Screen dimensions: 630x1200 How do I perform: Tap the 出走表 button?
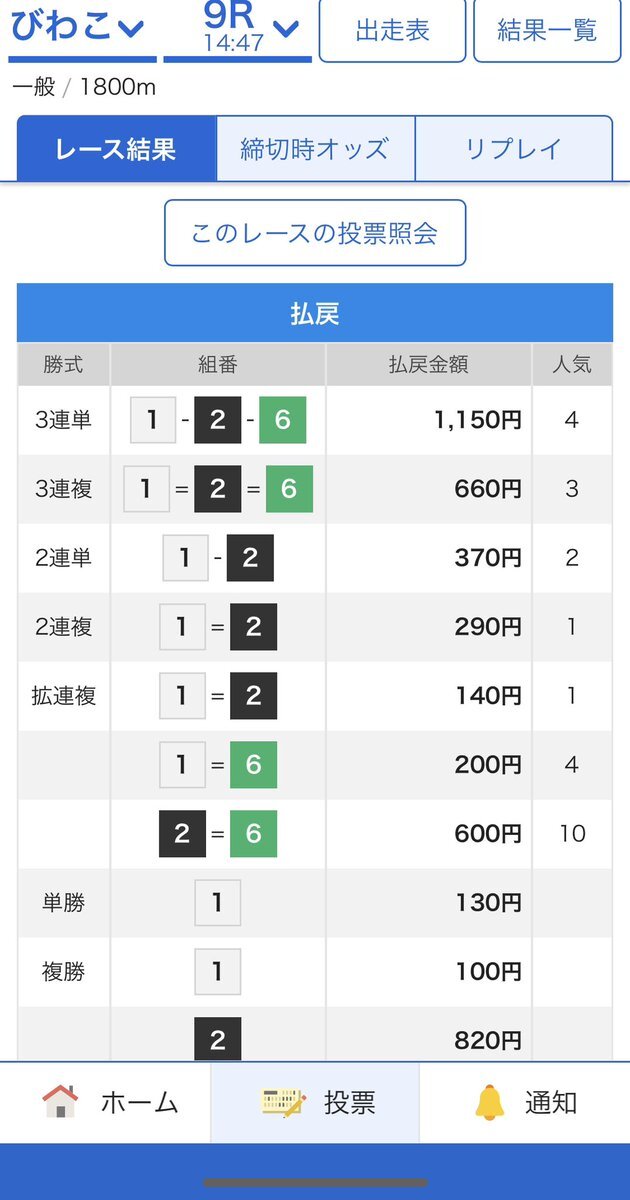[392, 30]
